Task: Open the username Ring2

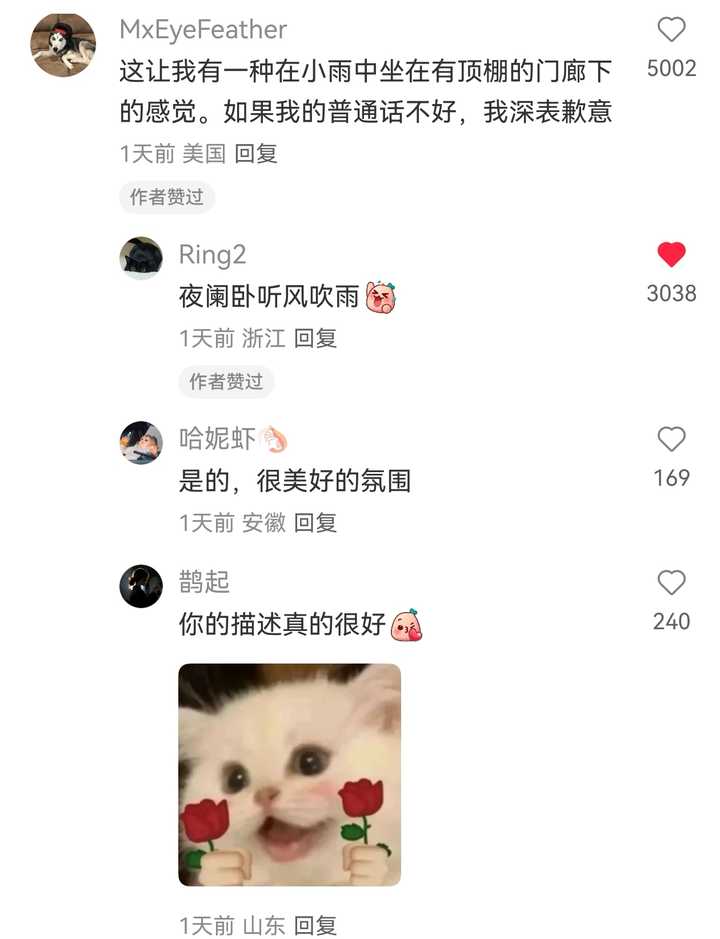Action: 212,255
